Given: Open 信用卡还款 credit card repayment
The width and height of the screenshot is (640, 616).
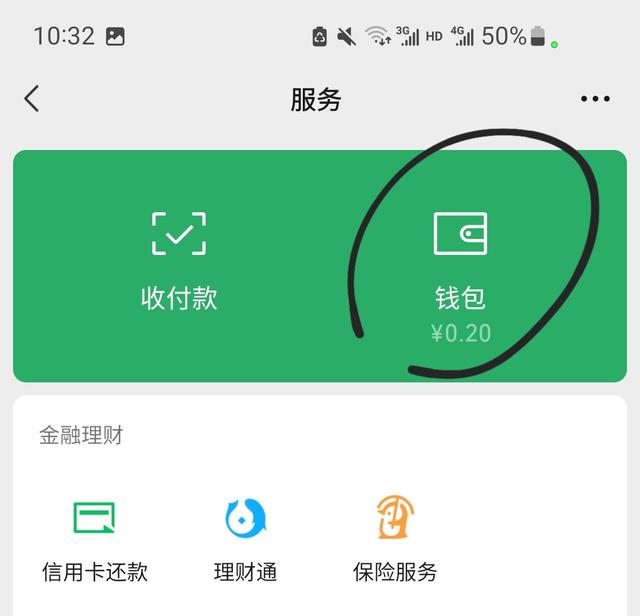Looking at the screenshot, I should pos(95,540).
